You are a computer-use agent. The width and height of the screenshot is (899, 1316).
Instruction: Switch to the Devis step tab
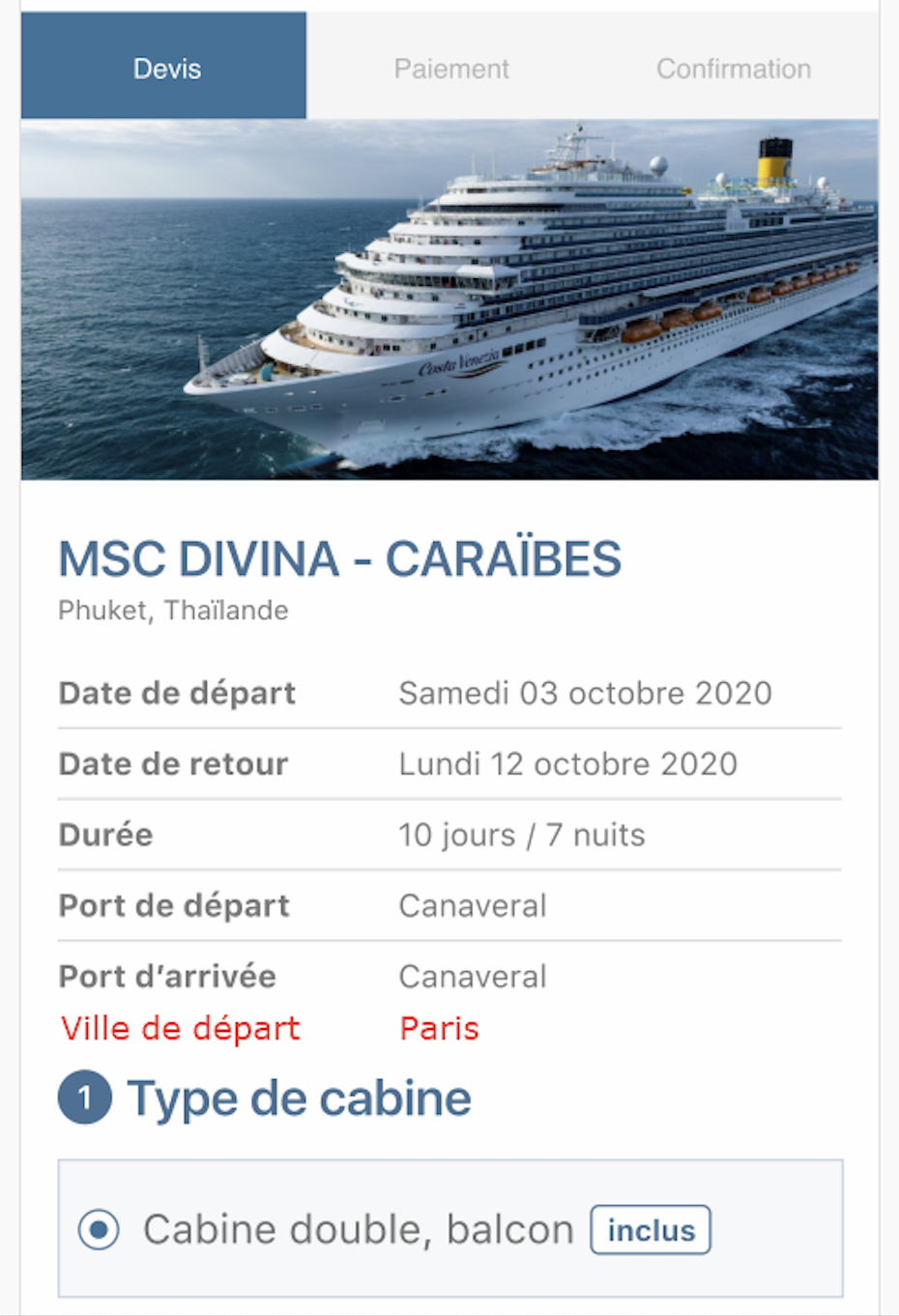pyautogui.click(x=164, y=68)
